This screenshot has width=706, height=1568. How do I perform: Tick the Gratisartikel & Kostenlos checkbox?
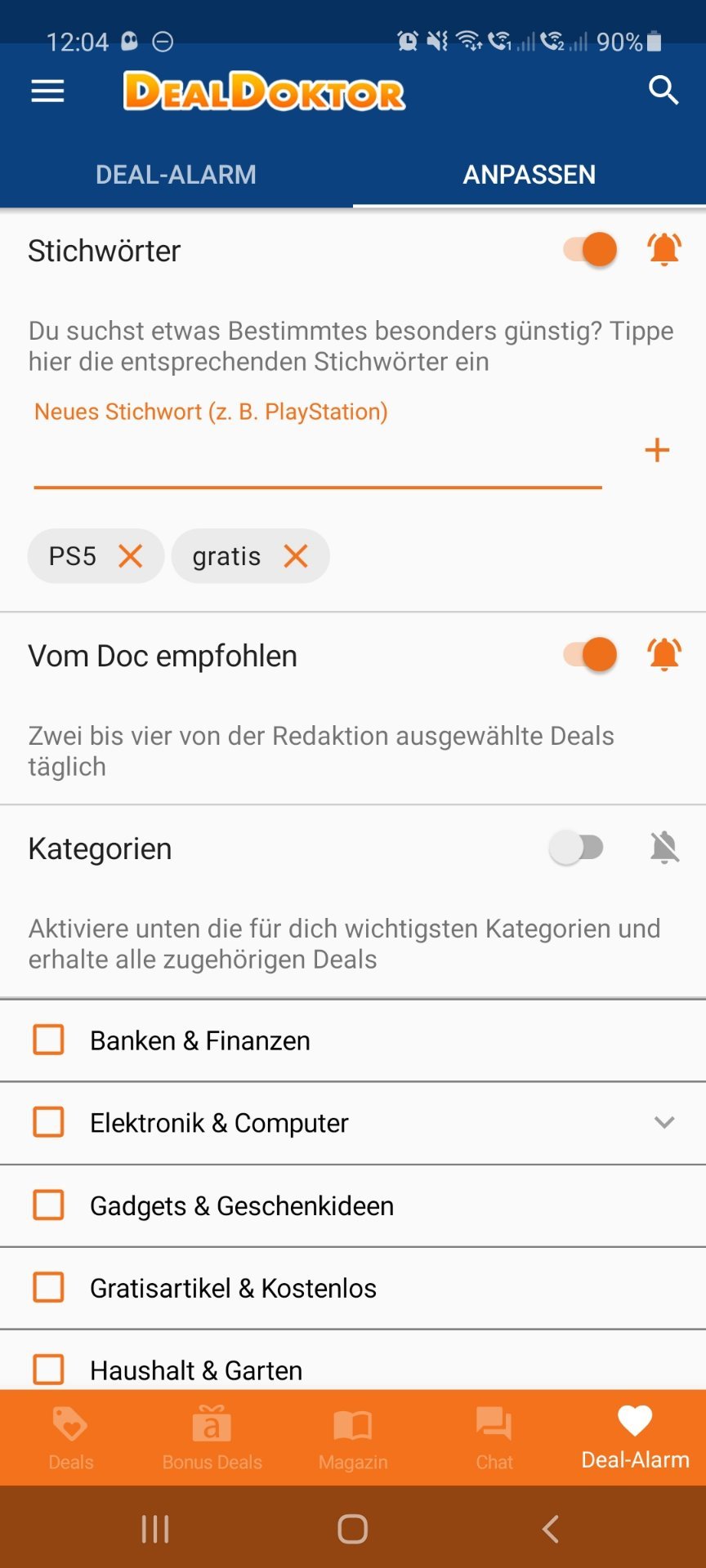(48, 1287)
